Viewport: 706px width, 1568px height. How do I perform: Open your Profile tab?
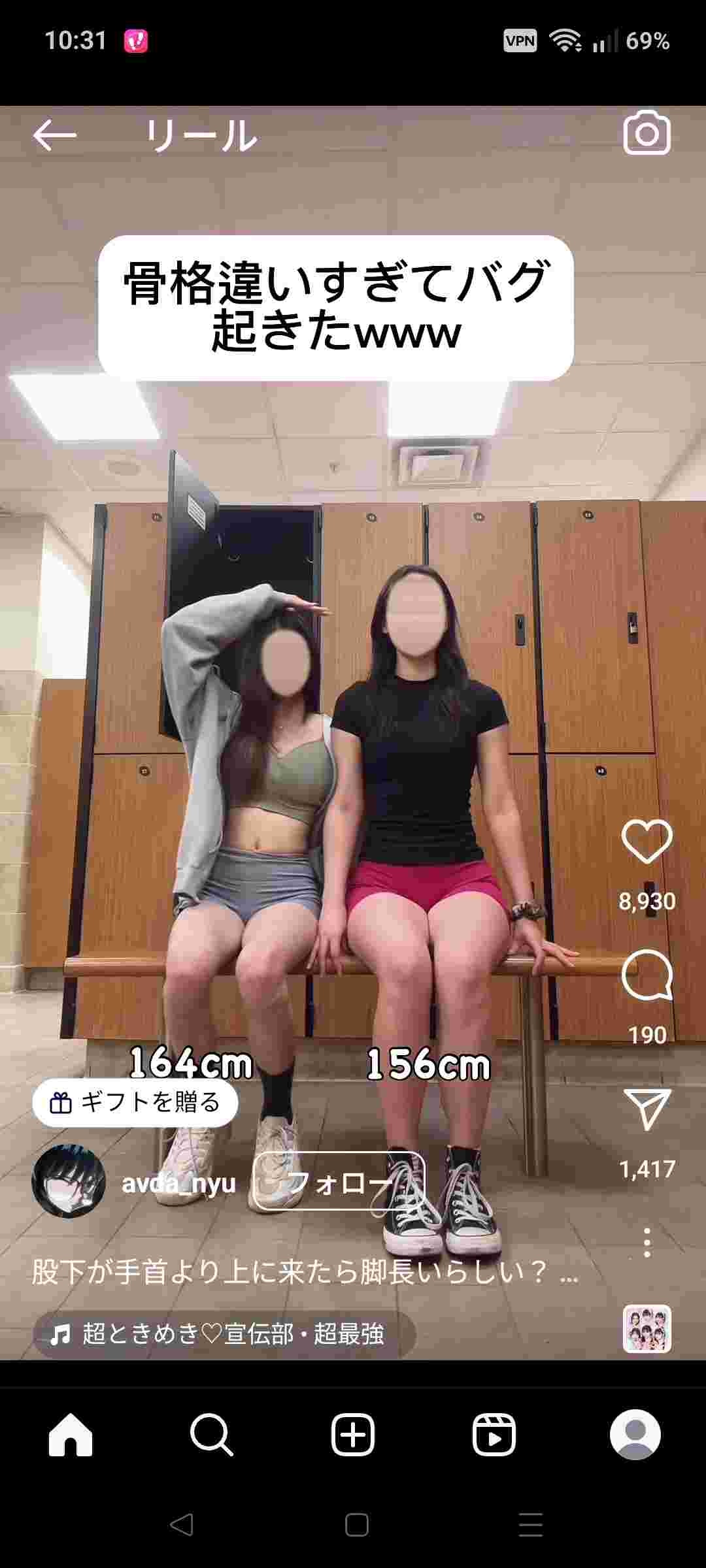coord(635,1435)
